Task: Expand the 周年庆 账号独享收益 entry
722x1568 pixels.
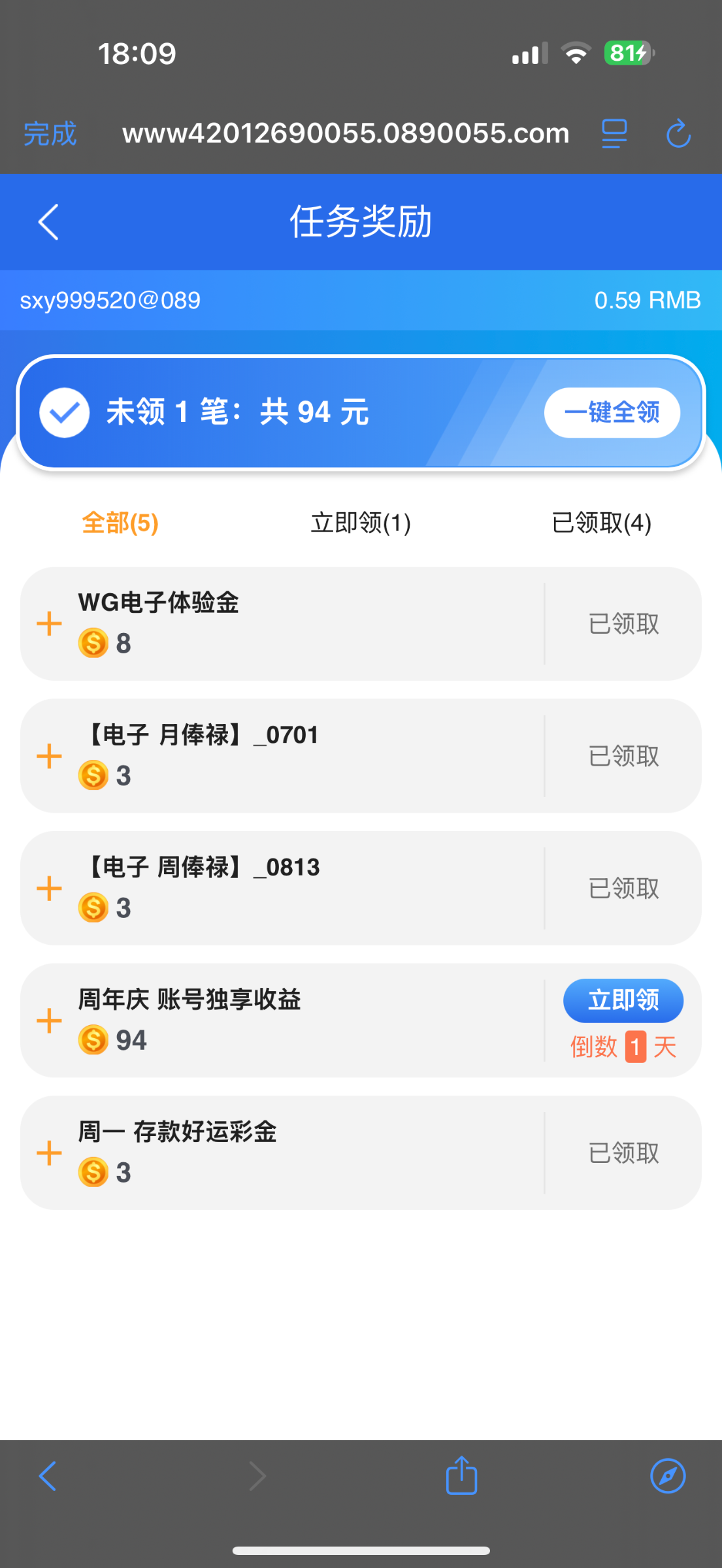Action: [x=48, y=1021]
